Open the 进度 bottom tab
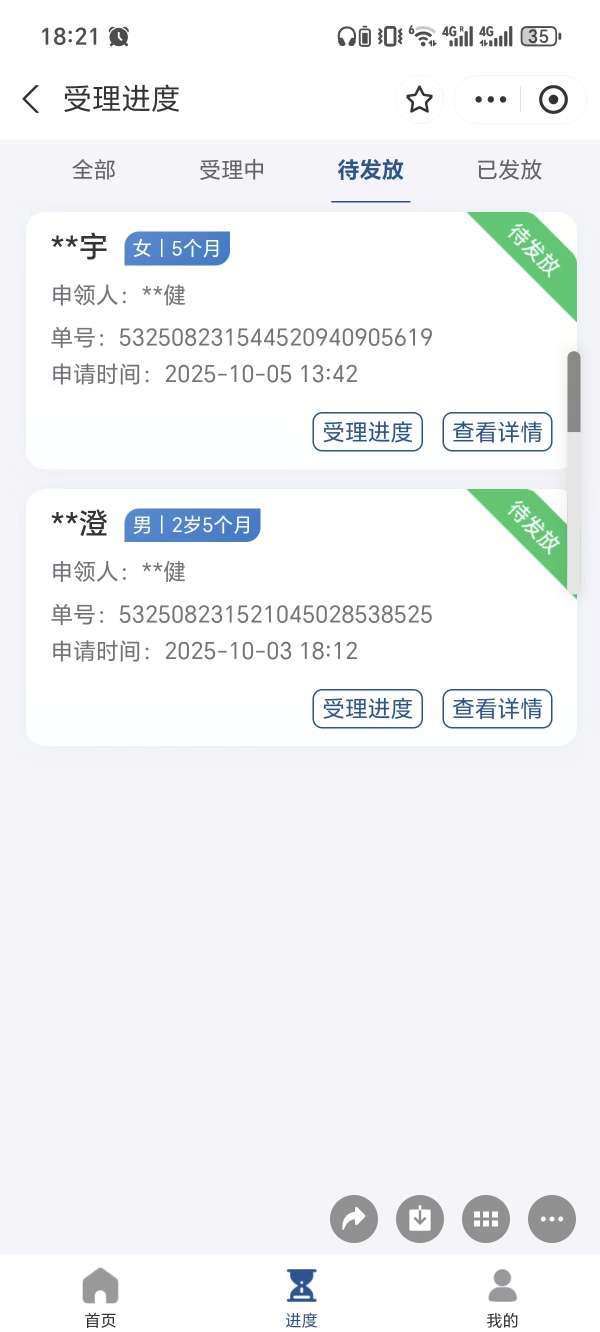Viewport: 600px width, 1332px height. click(x=301, y=1297)
